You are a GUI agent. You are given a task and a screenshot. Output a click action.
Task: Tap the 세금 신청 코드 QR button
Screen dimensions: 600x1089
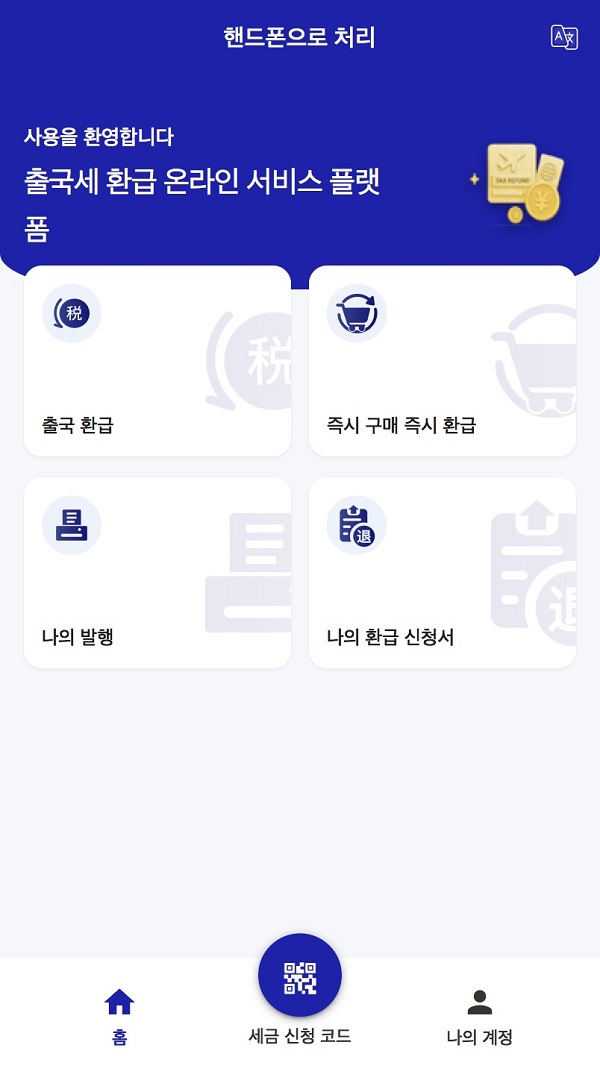point(300,976)
